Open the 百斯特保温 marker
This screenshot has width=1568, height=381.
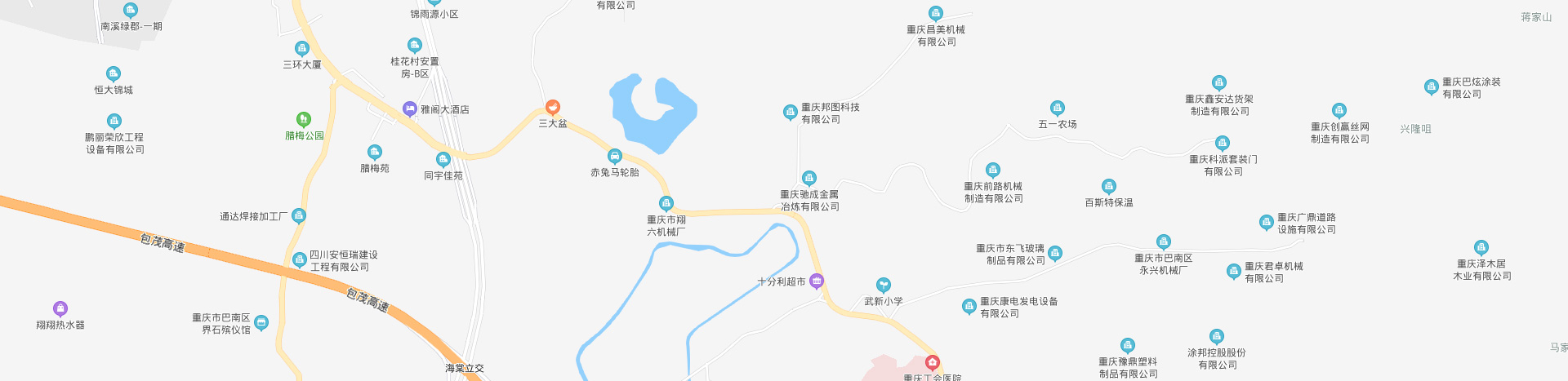click(x=1108, y=186)
